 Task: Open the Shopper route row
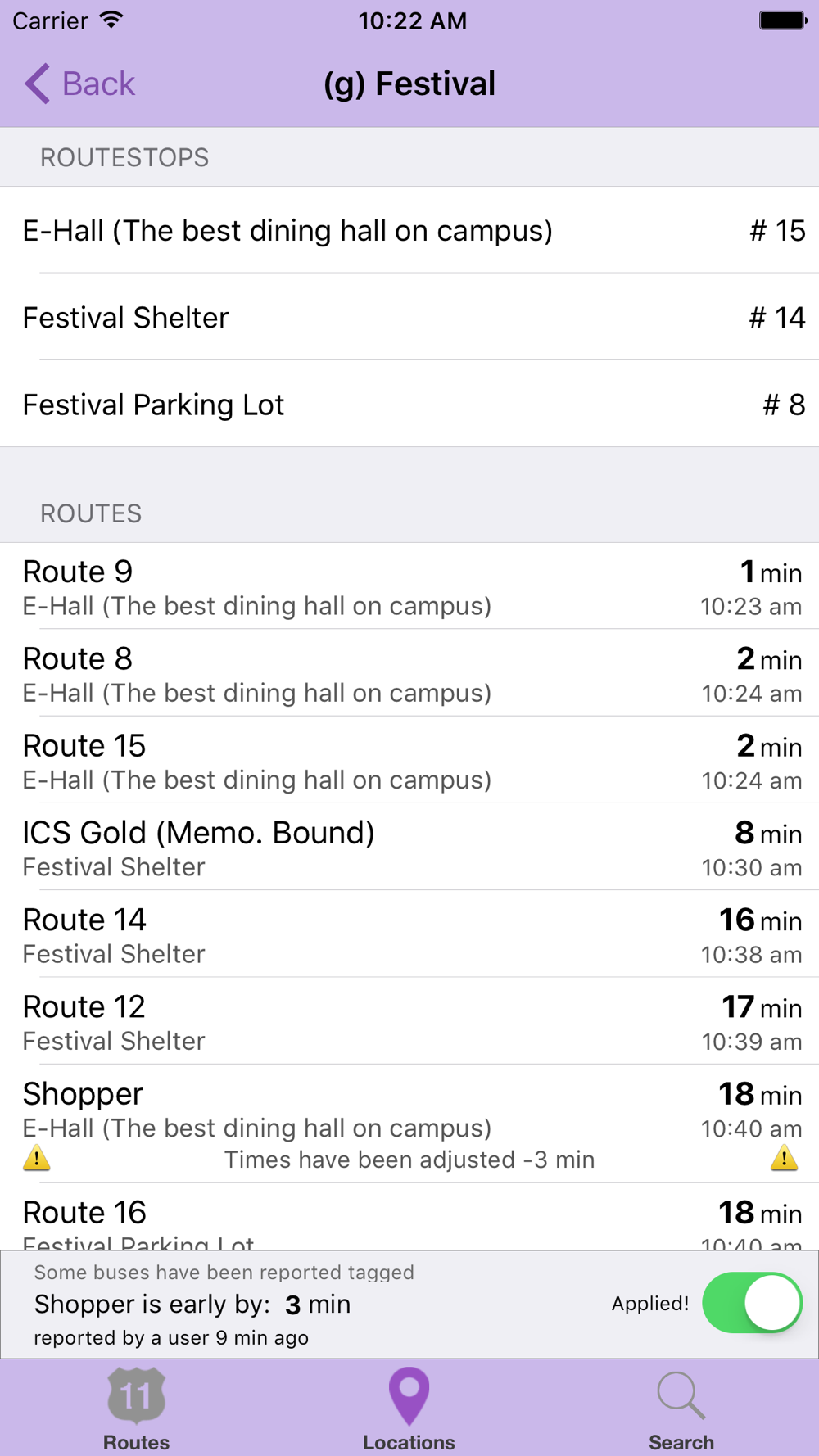pyautogui.click(x=409, y=1124)
